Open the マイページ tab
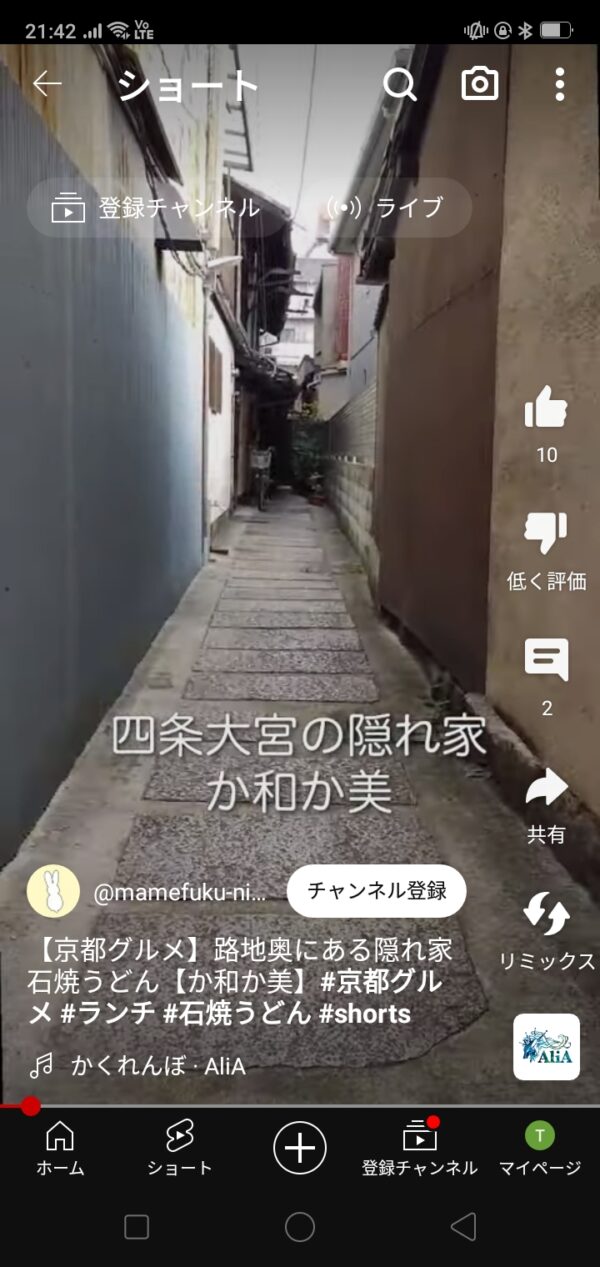The image size is (600, 1267). pyautogui.click(x=540, y=1147)
